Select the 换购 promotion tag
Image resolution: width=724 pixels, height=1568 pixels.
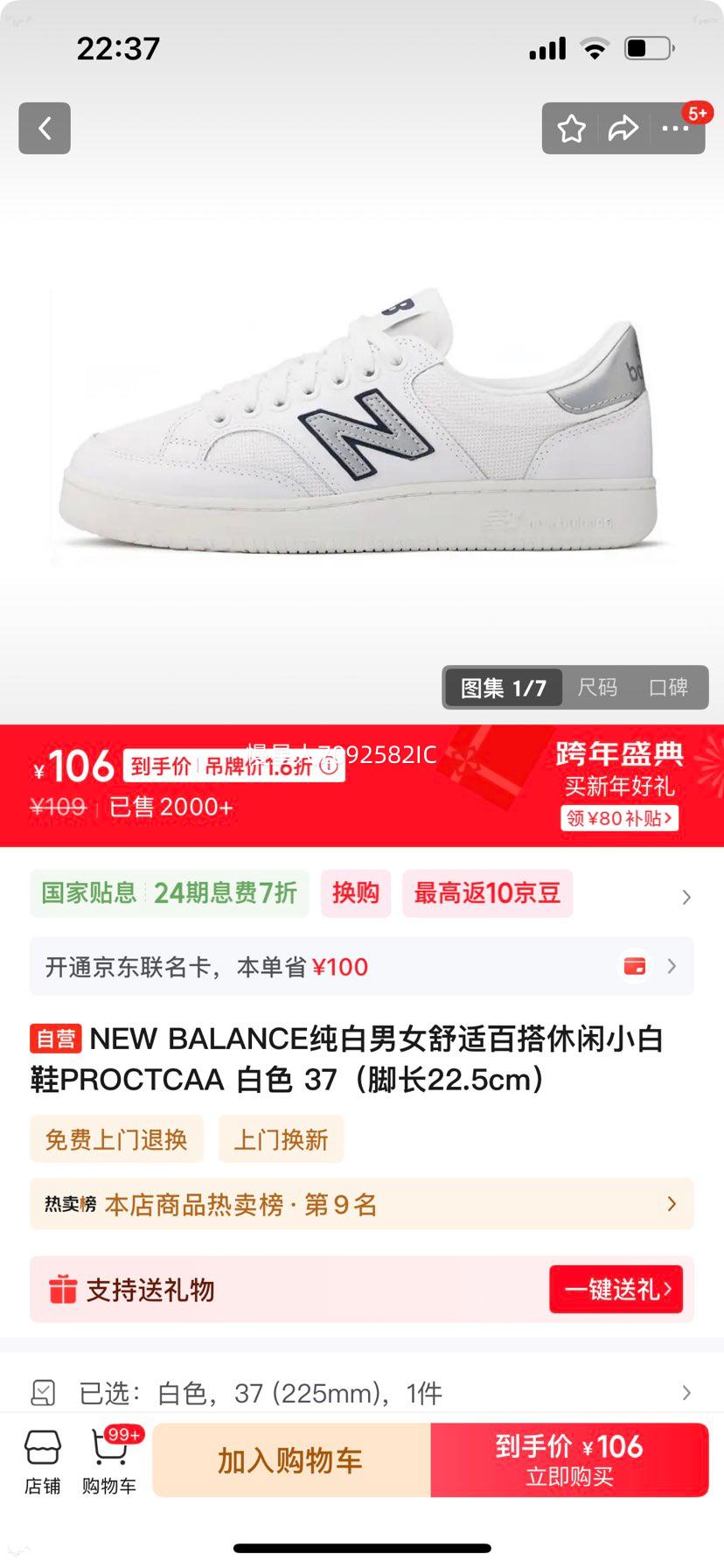click(356, 893)
